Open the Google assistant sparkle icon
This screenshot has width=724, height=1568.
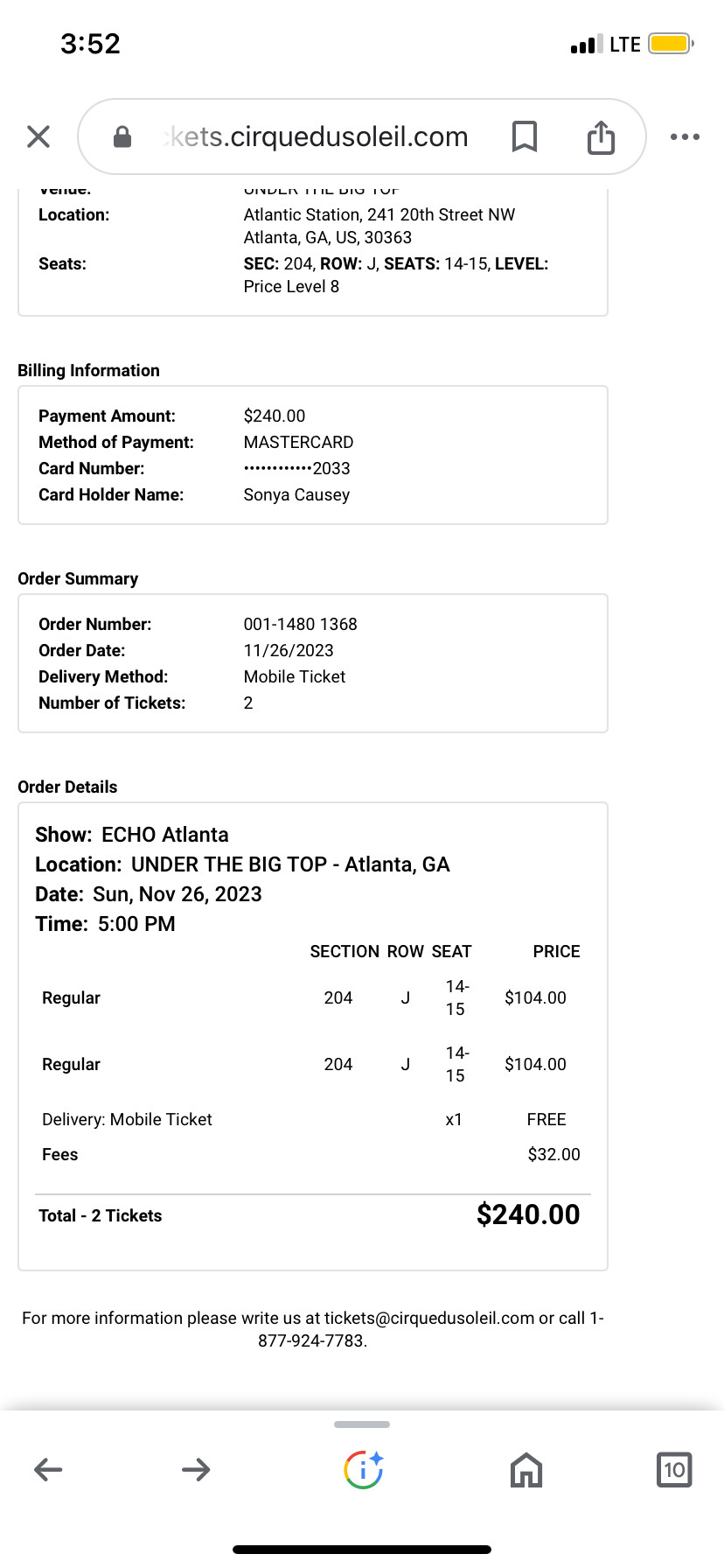pos(363,1469)
